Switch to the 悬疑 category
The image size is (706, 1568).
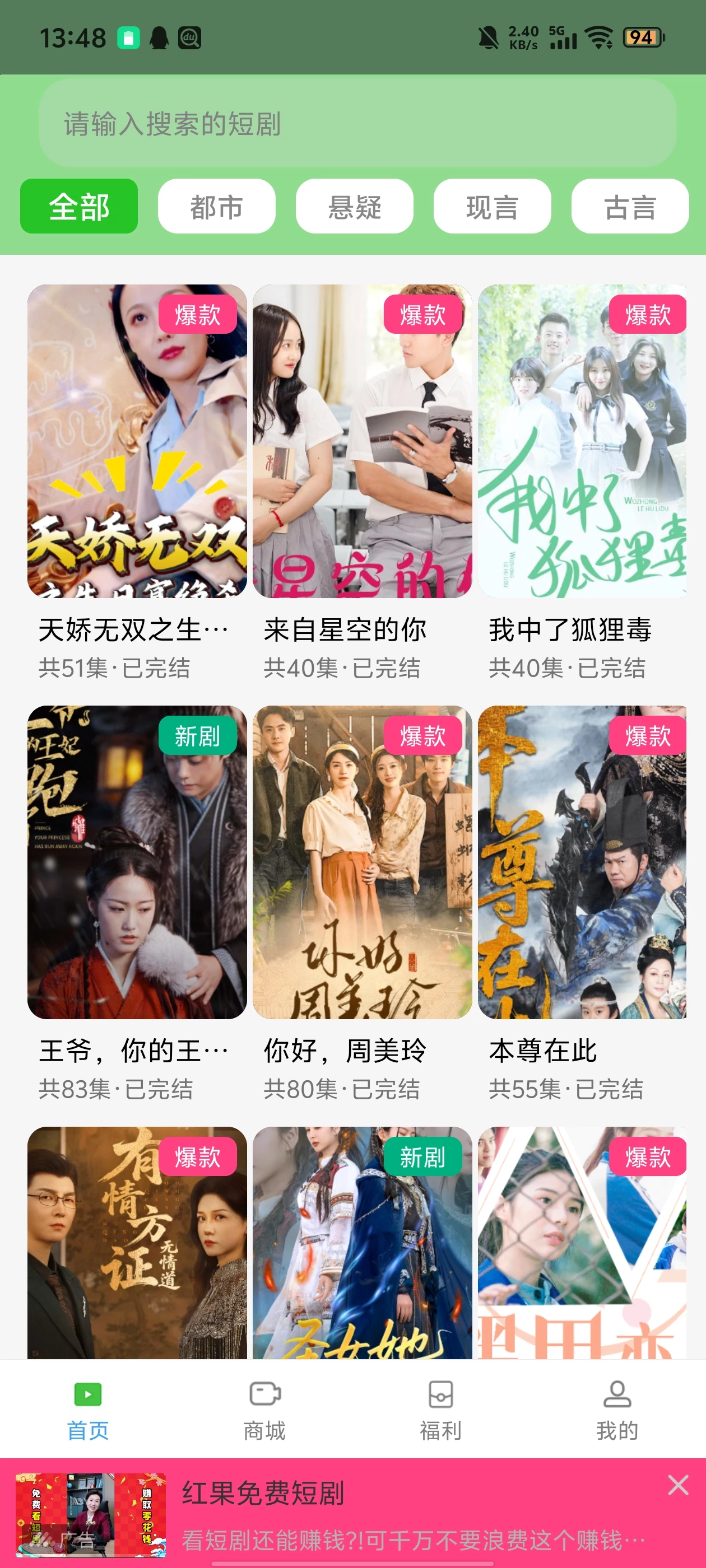tap(355, 206)
